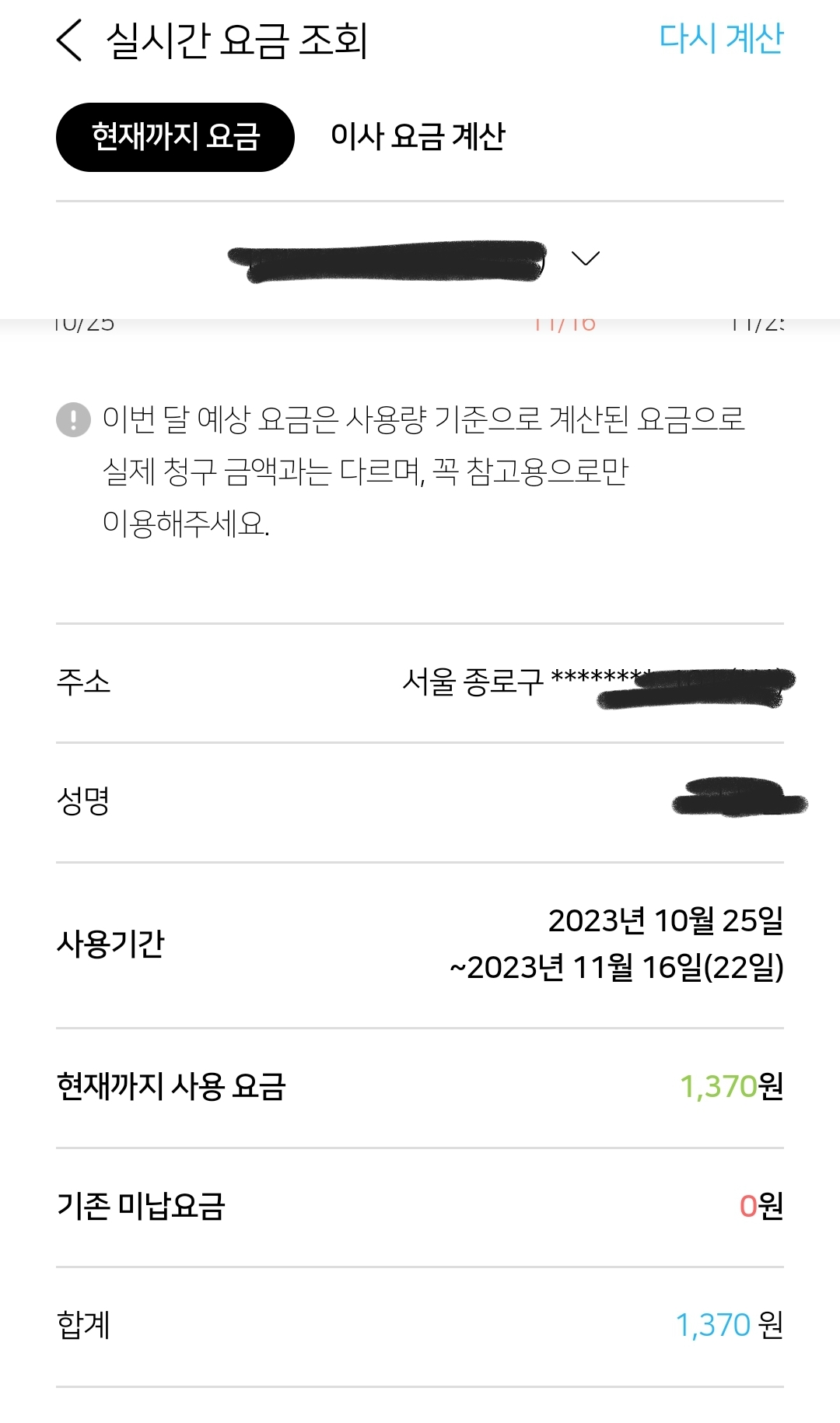Go back from 실시간 요금 조회
The image size is (840, 1423).
pos(70,40)
